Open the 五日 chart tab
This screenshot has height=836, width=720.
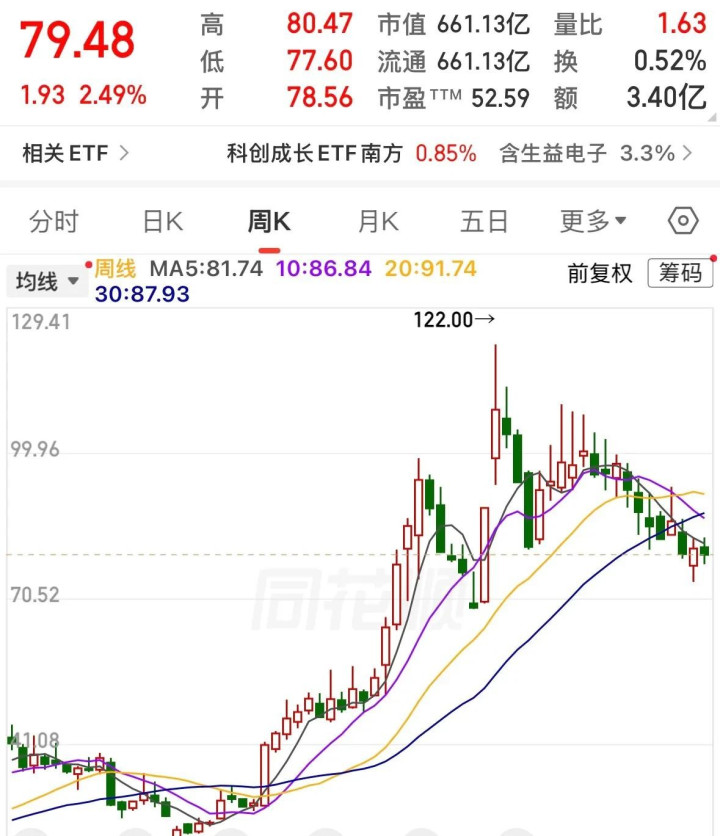(485, 221)
